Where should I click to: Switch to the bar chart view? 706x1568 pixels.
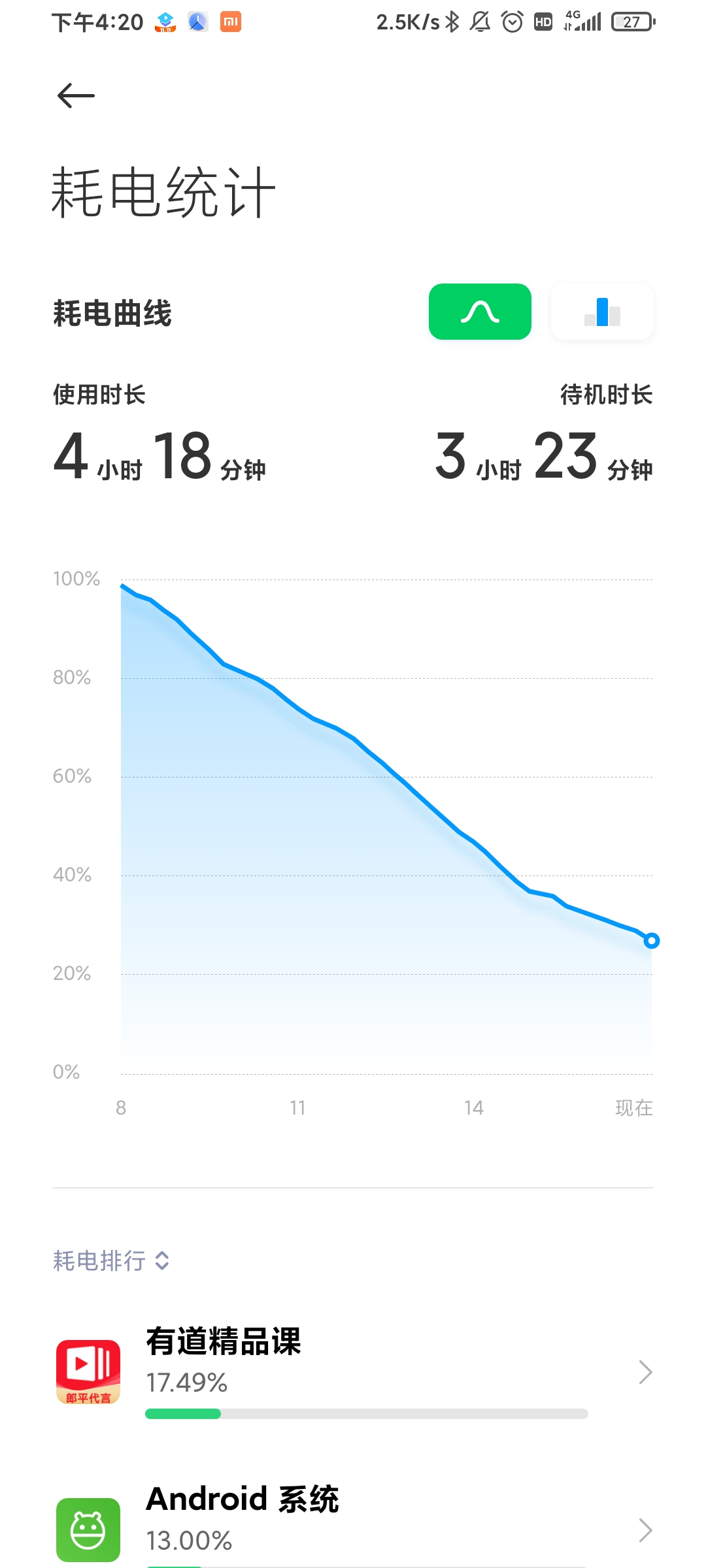pyautogui.click(x=602, y=312)
